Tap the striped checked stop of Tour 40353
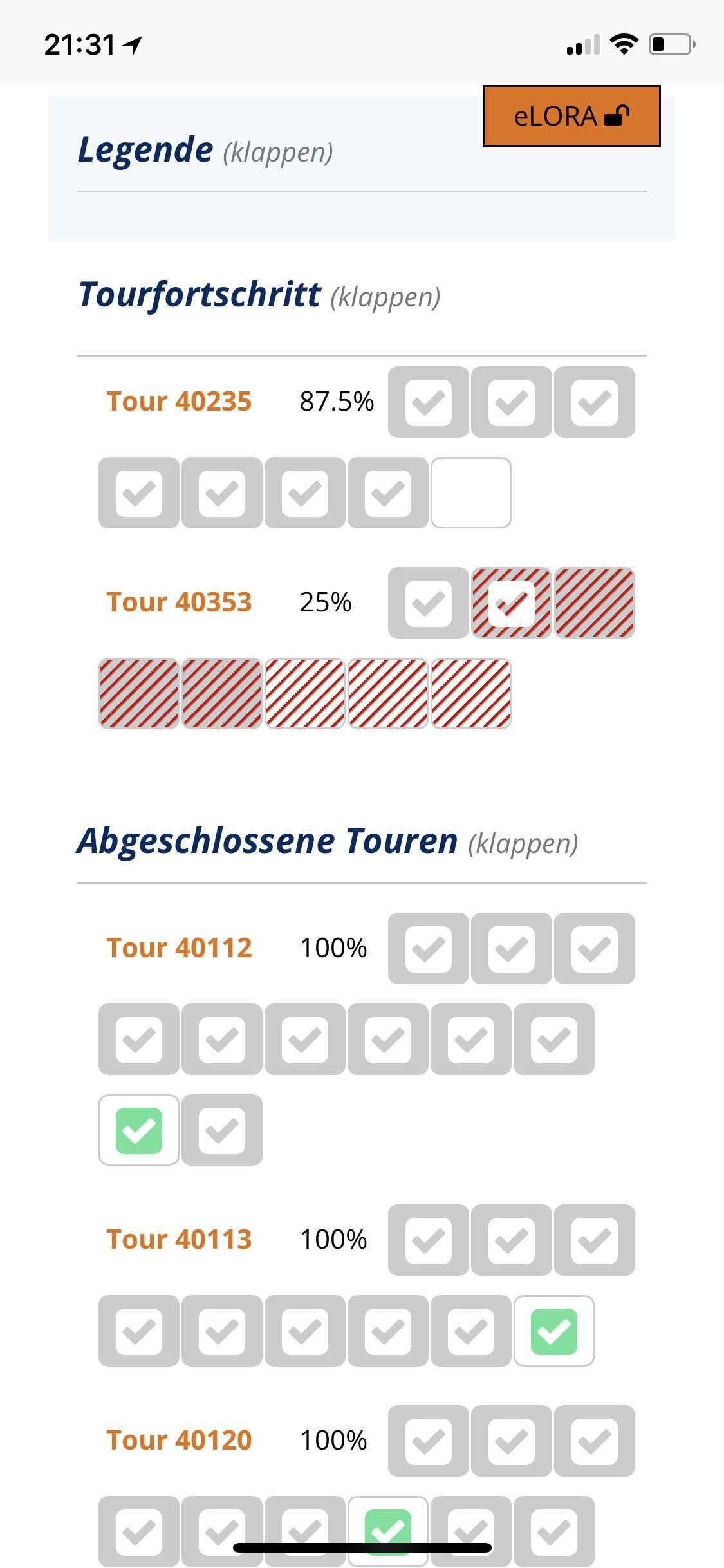This screenshot has height=1568, width=724. pyautogui.click(x=511, y=603)
